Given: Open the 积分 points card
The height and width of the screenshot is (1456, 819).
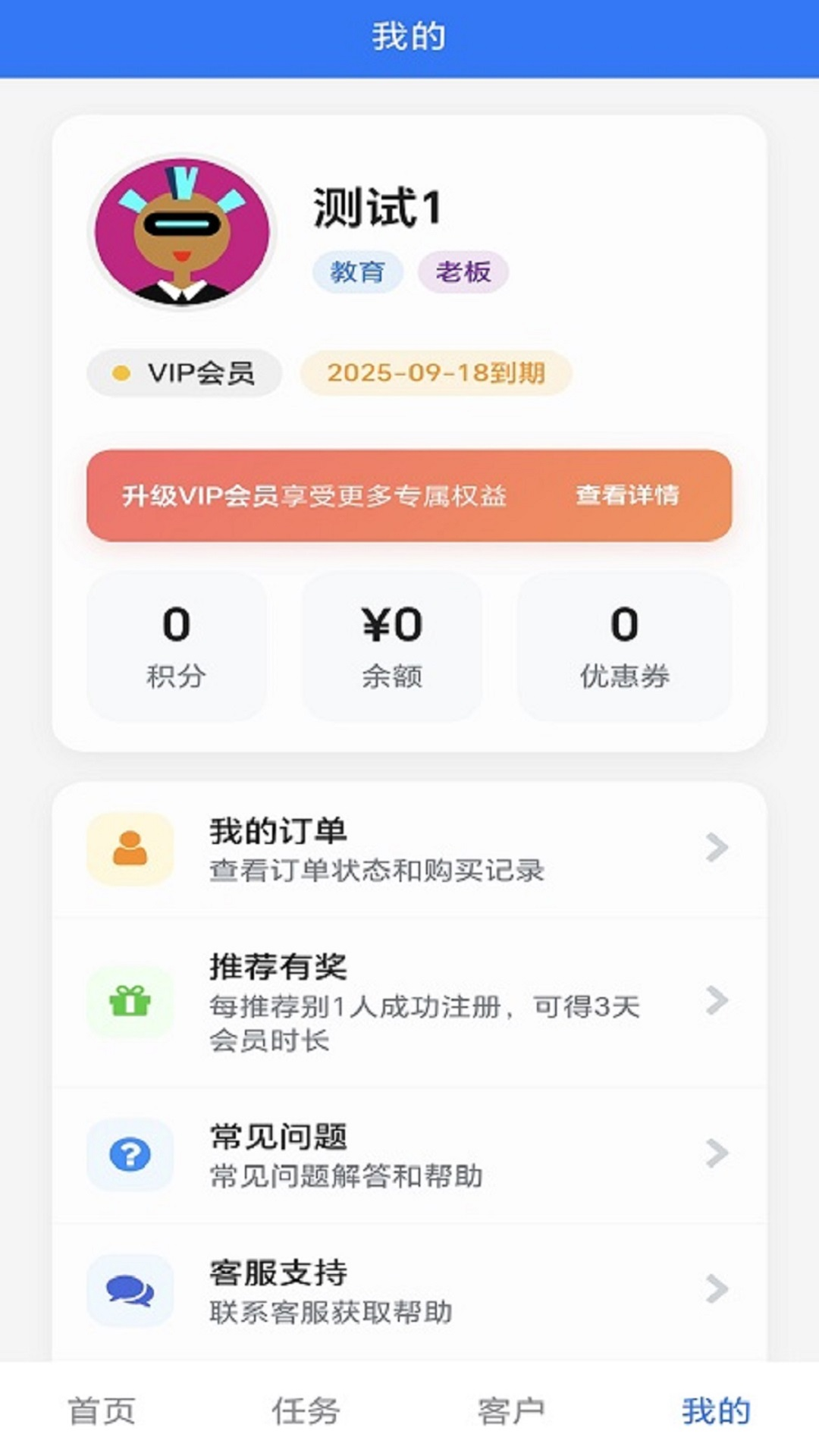Looking at the screenshot, I should pos(175,646).
